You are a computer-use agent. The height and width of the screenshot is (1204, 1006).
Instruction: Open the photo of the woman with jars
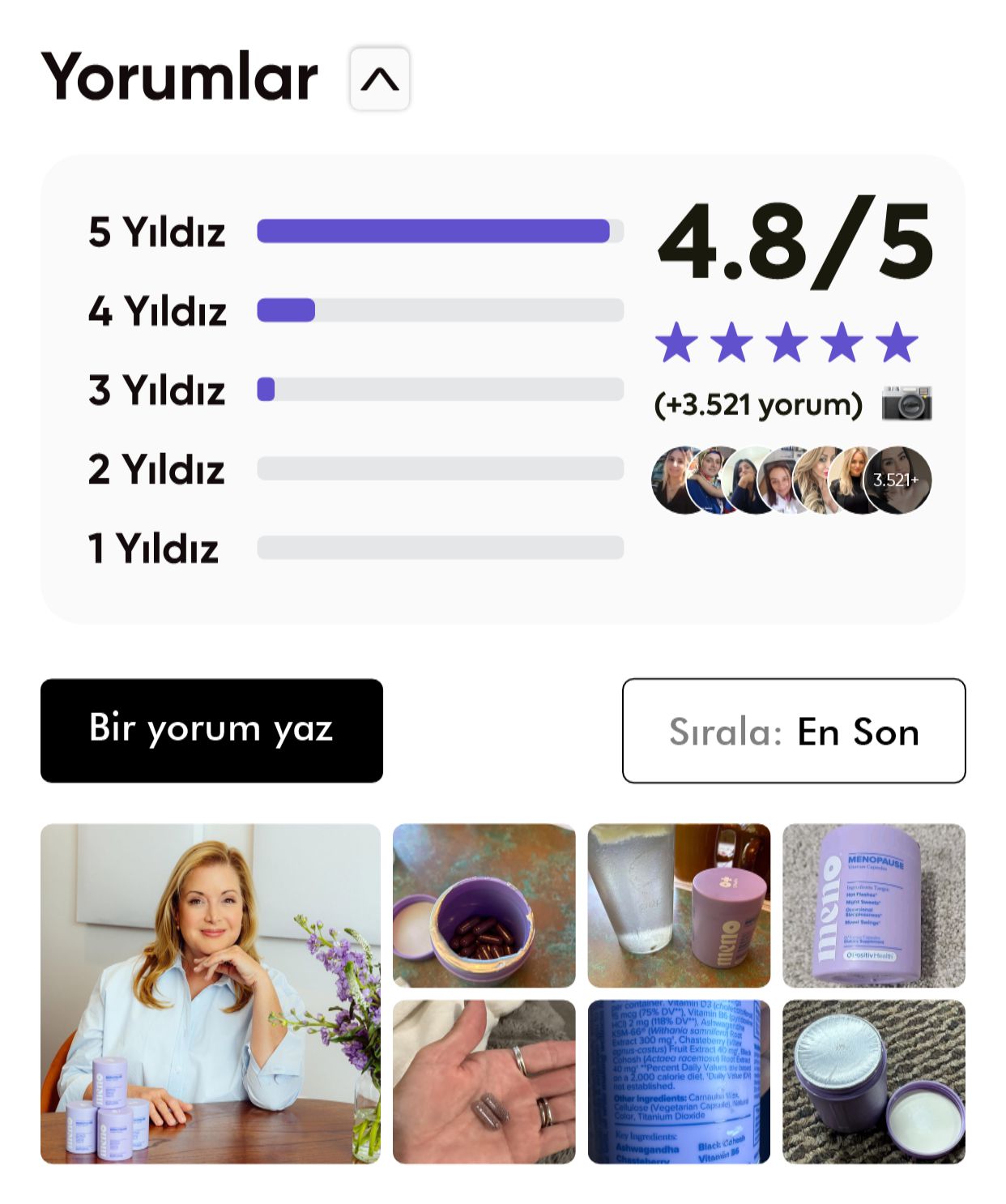210,993
